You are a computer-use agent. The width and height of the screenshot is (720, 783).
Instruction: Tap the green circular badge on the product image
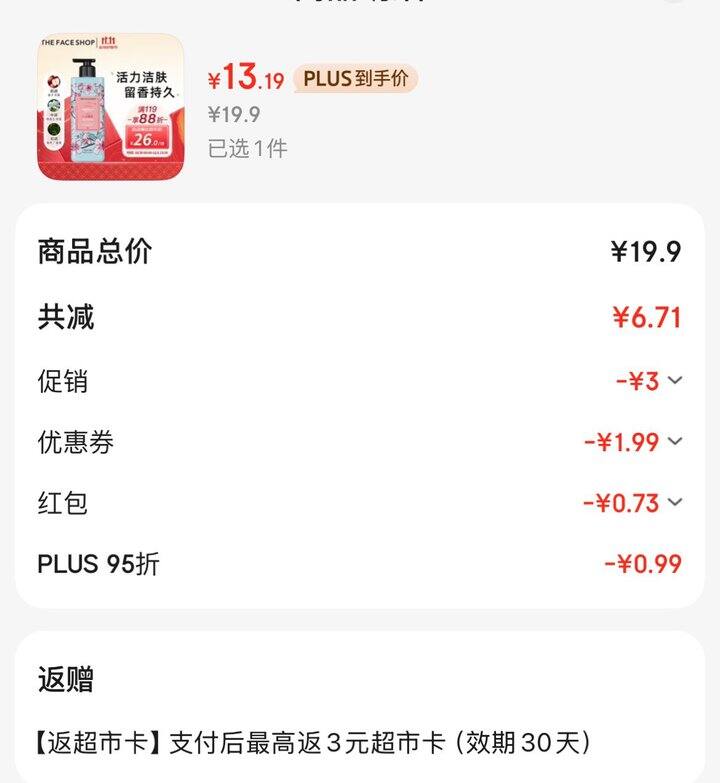[56, 128]
